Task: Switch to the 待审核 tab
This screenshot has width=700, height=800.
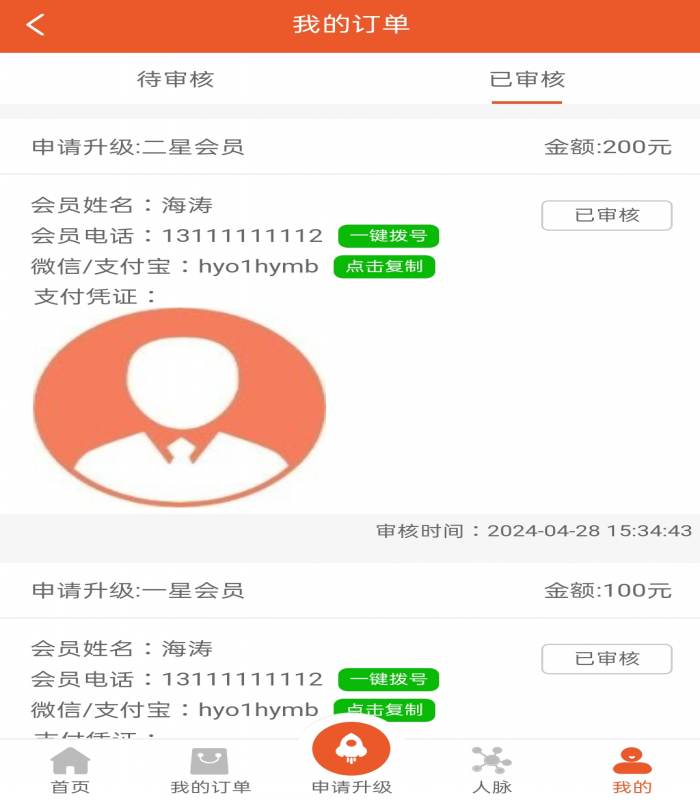Action: (175, 79)
